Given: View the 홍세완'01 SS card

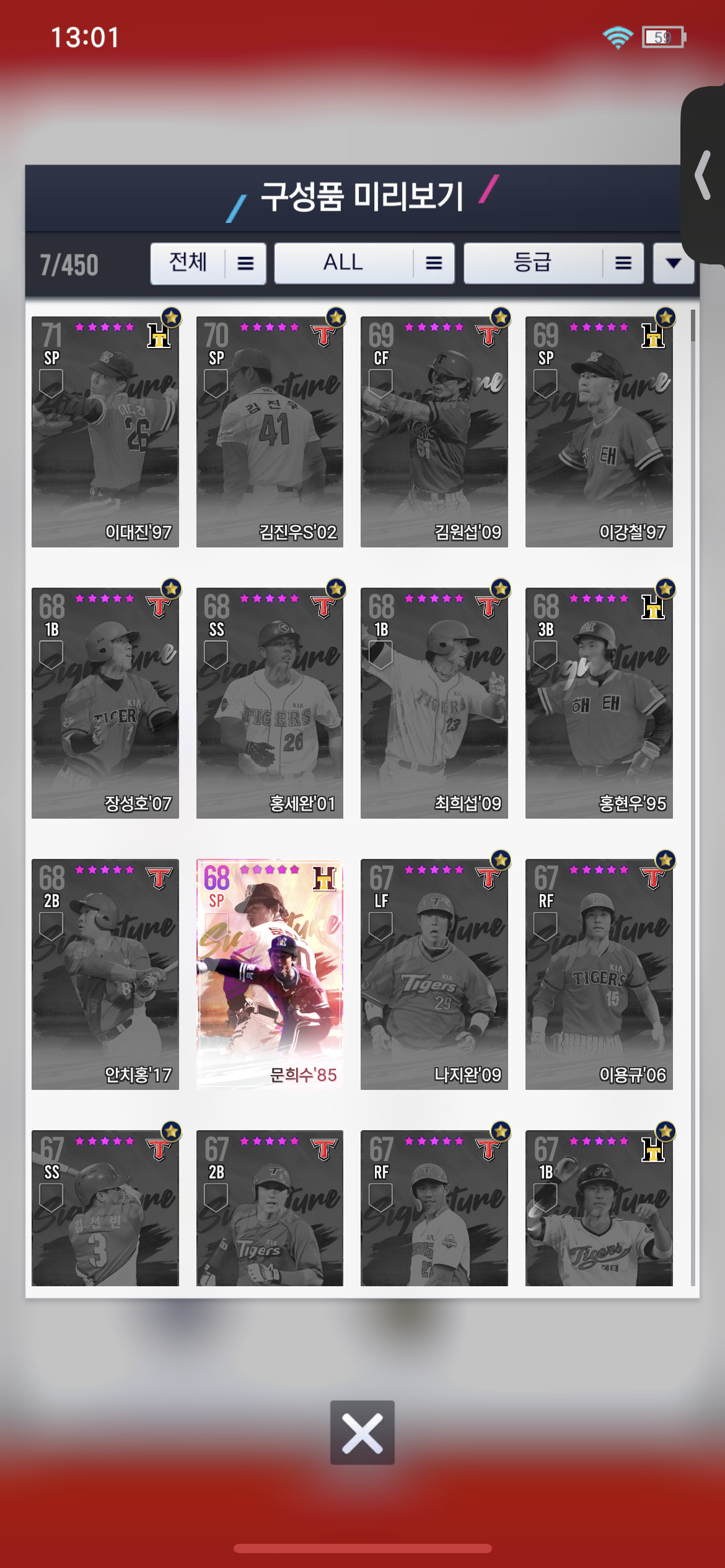Looking at the screenshot, I should click(270, 703).
